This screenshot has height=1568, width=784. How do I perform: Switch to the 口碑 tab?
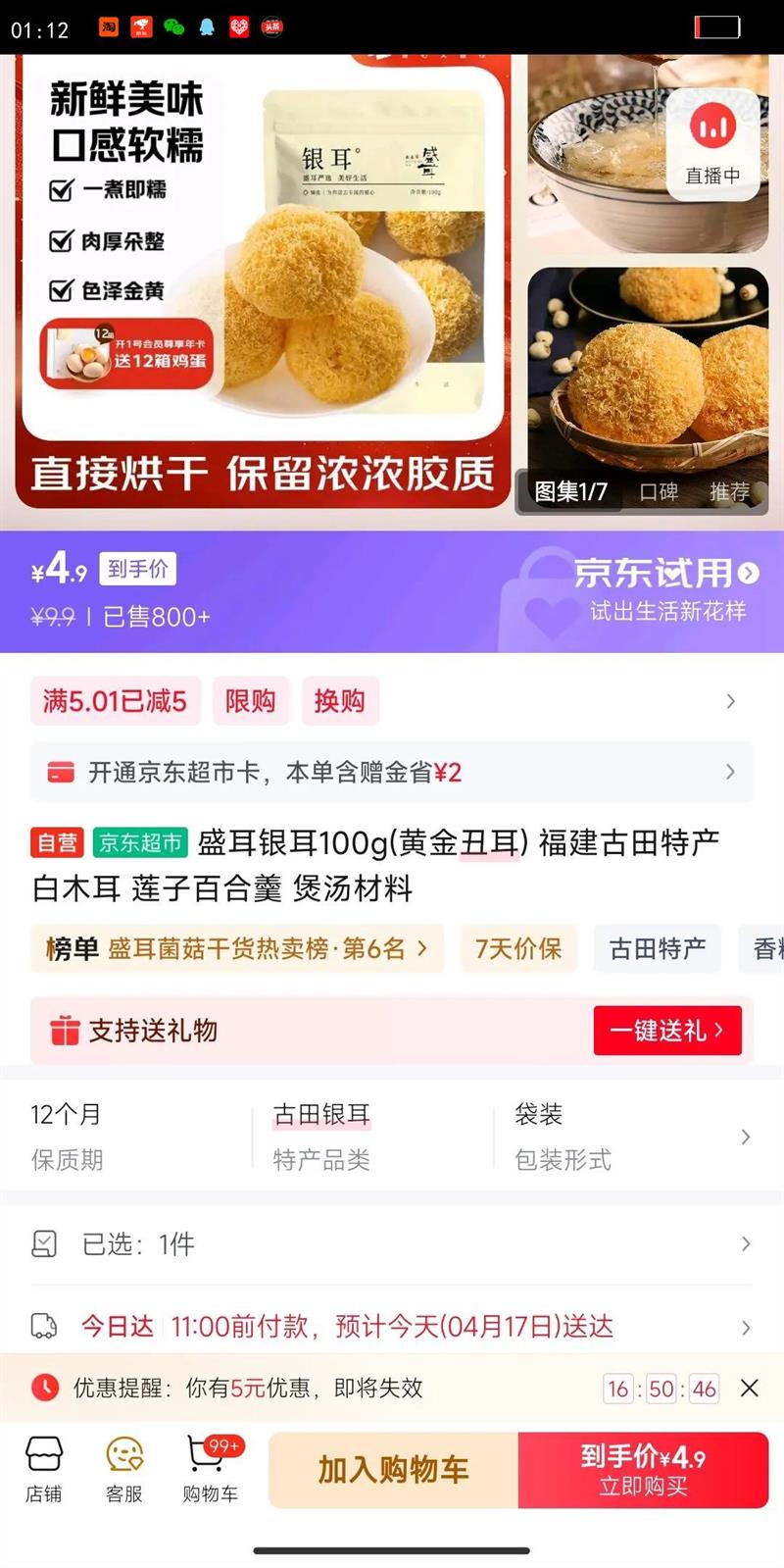[x=661, y=492]
